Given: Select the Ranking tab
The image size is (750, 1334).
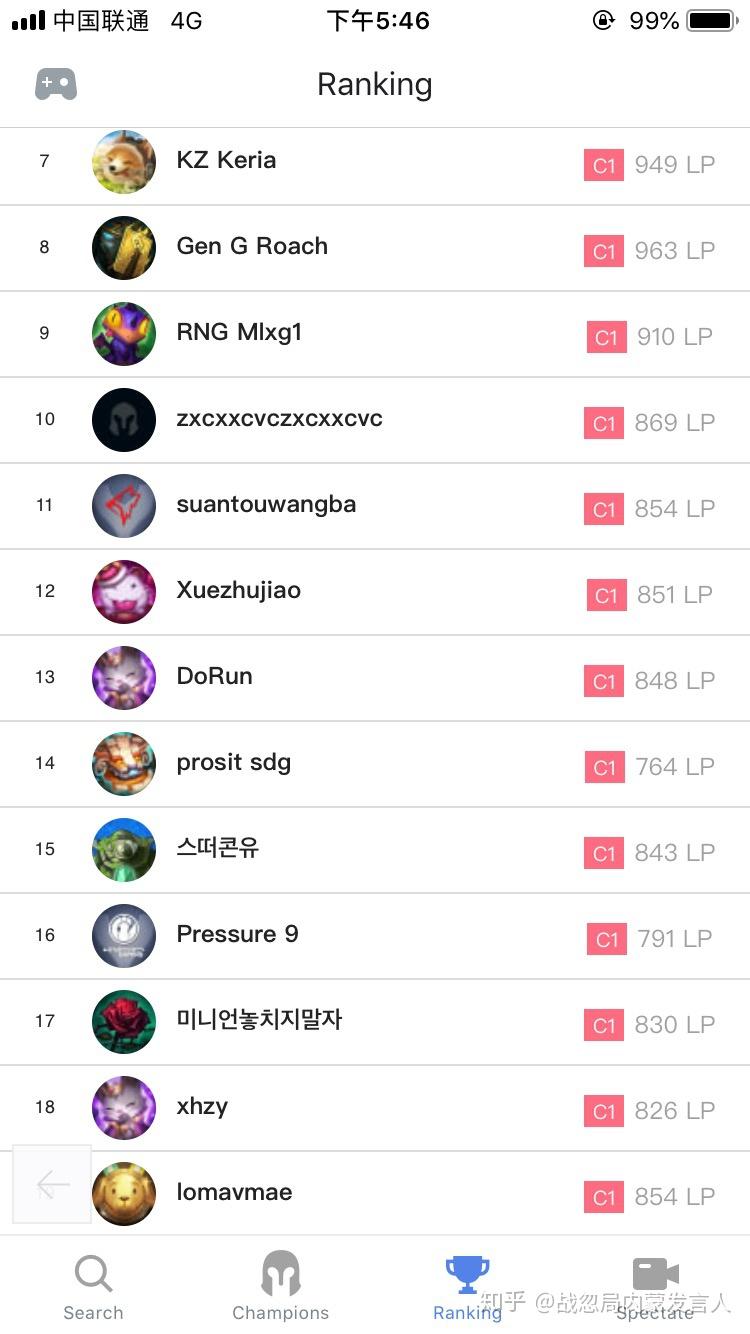Looking at the screenshot, I should (467, 1288).
